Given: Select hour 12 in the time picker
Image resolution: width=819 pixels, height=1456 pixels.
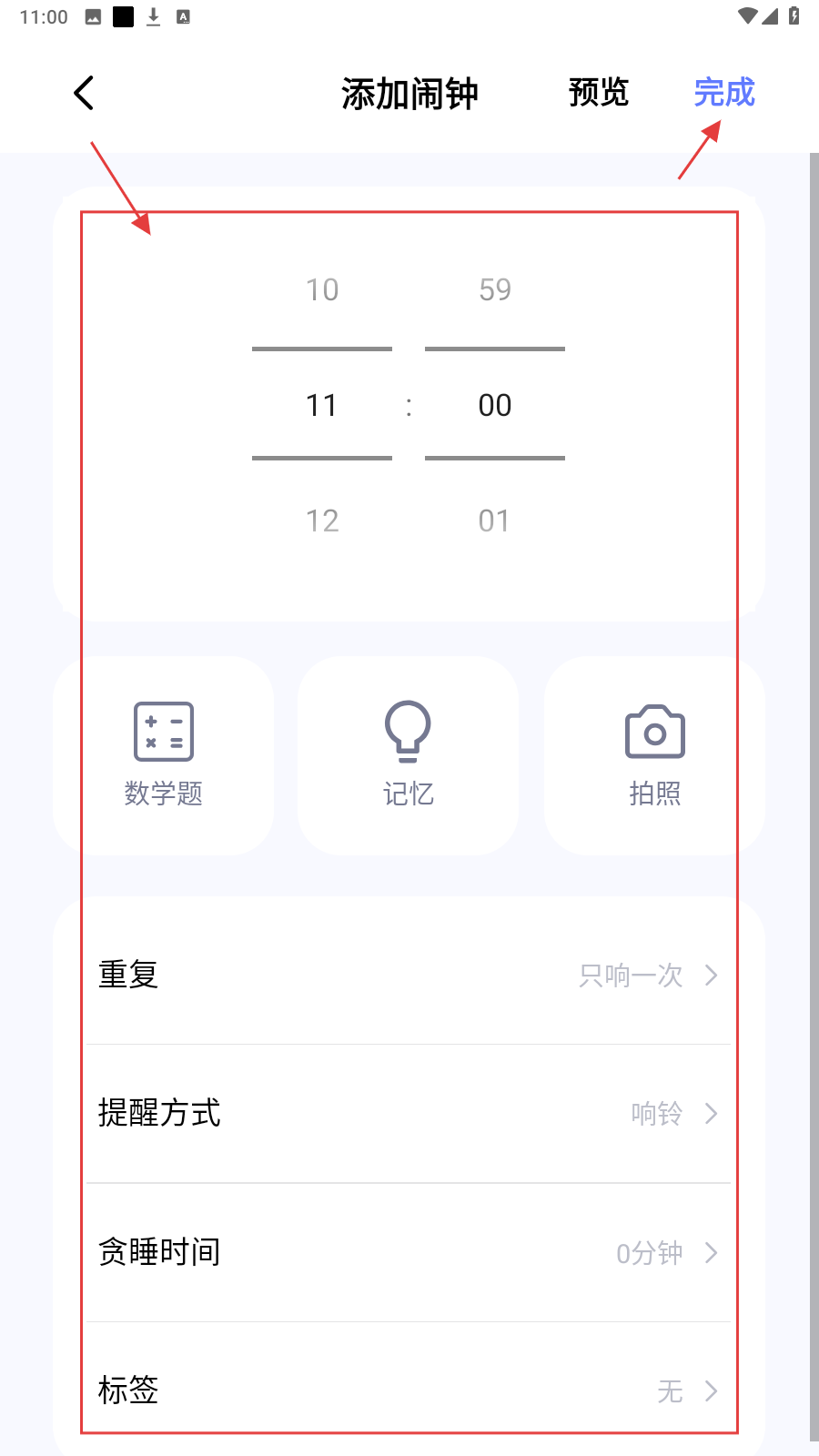Looking at the screenshot, I should coord(322,521).
